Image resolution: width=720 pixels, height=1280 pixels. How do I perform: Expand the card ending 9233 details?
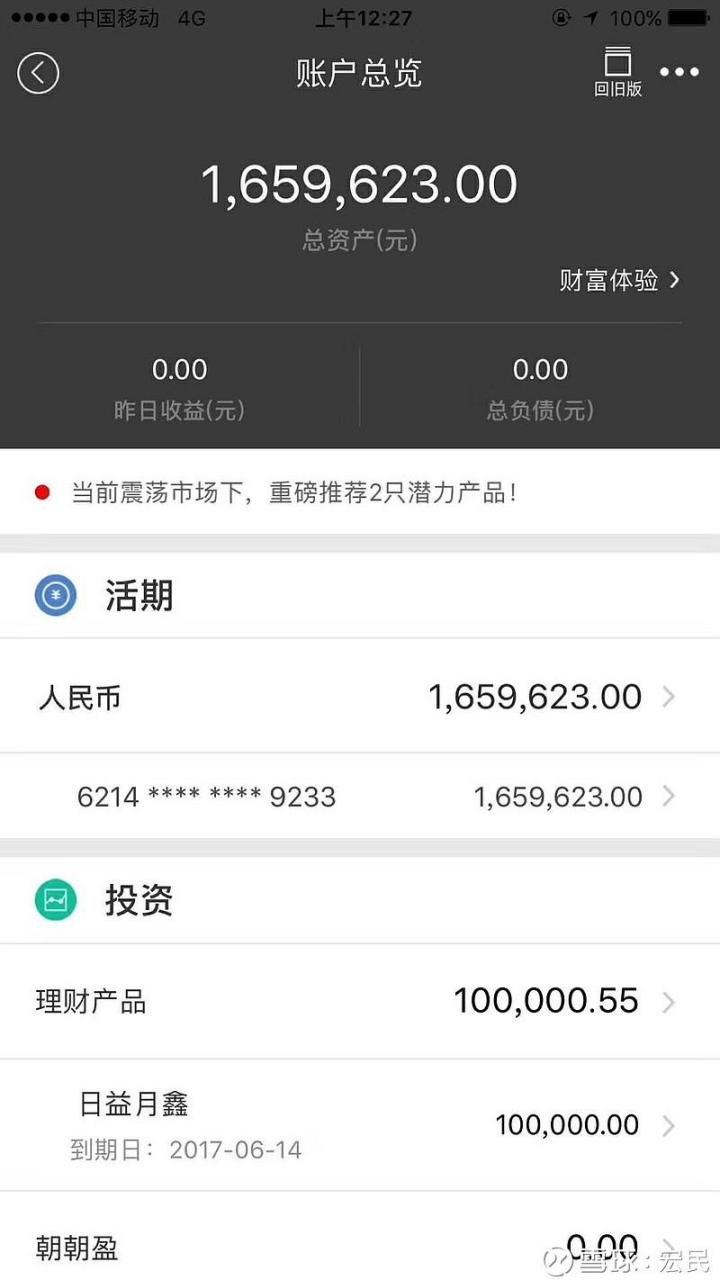tap(360, 796)
